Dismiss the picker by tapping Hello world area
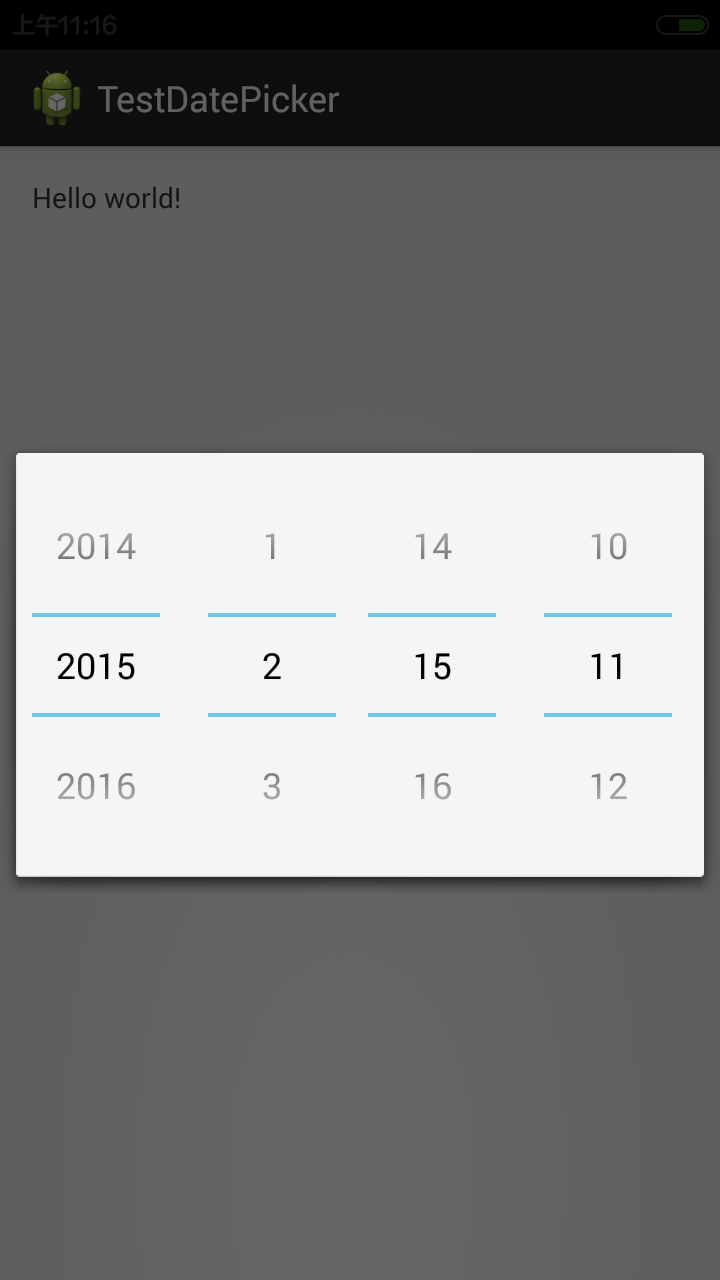 click(x=107, y=198)
